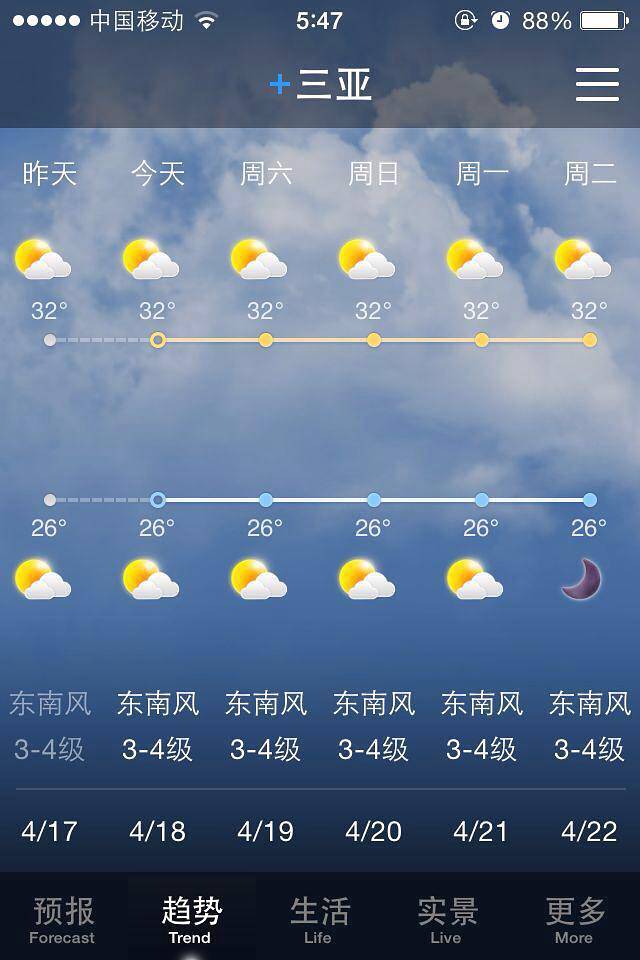Select the Trend tab
Image resolution: width=640 pixels, height=960 pixels.
point(191,919)
